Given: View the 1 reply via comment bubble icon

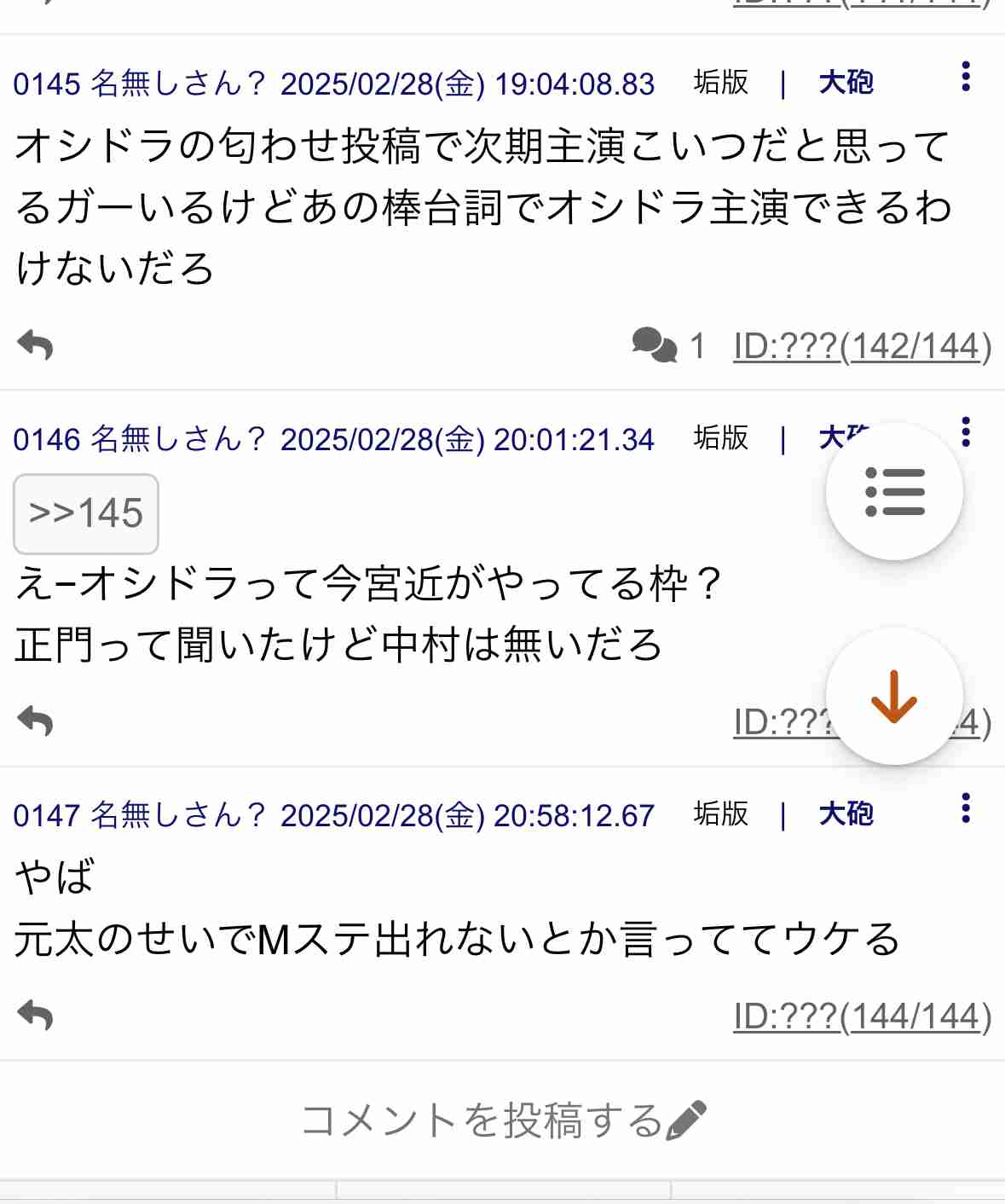Looking at the screenshot, I should point(656,345).
